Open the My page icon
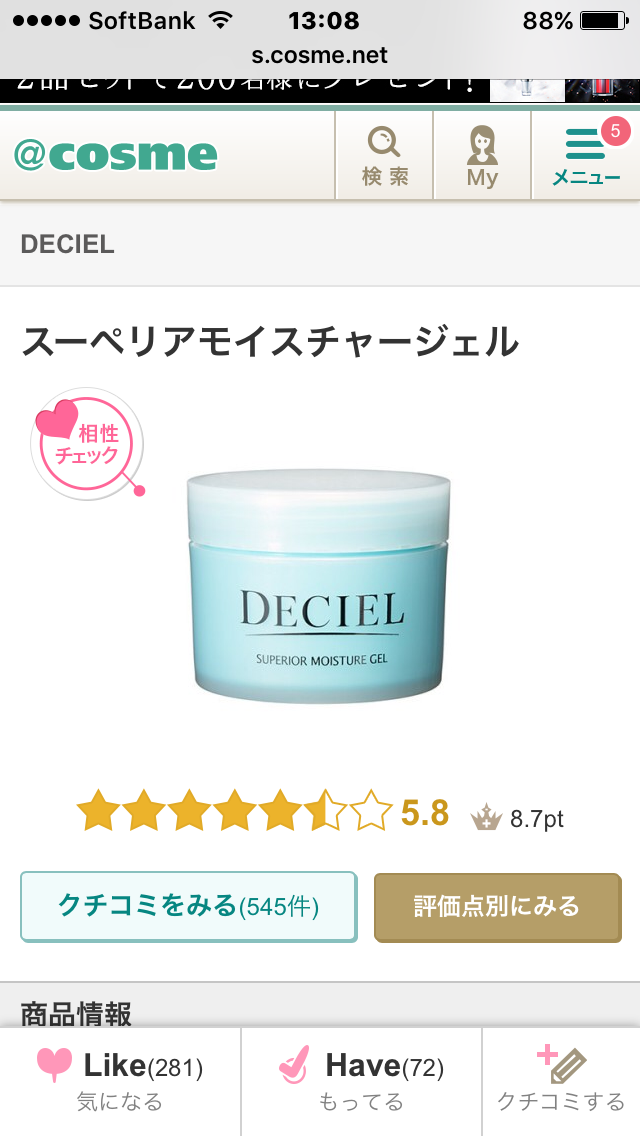This screenshot has width=640, height=1136. pyautogui.click(x=482, y=156)
